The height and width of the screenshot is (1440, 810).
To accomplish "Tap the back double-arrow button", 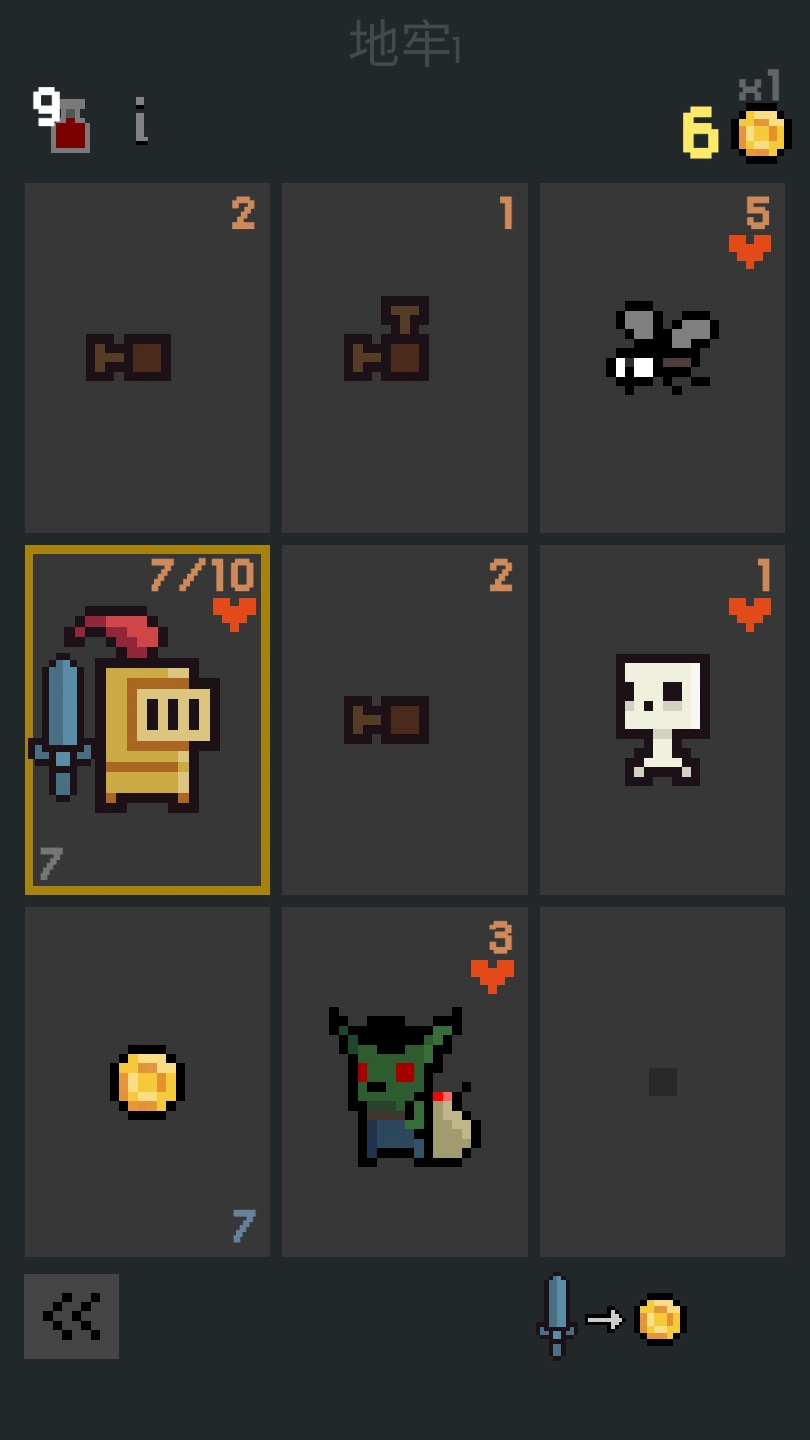I will pos(71,1316).
